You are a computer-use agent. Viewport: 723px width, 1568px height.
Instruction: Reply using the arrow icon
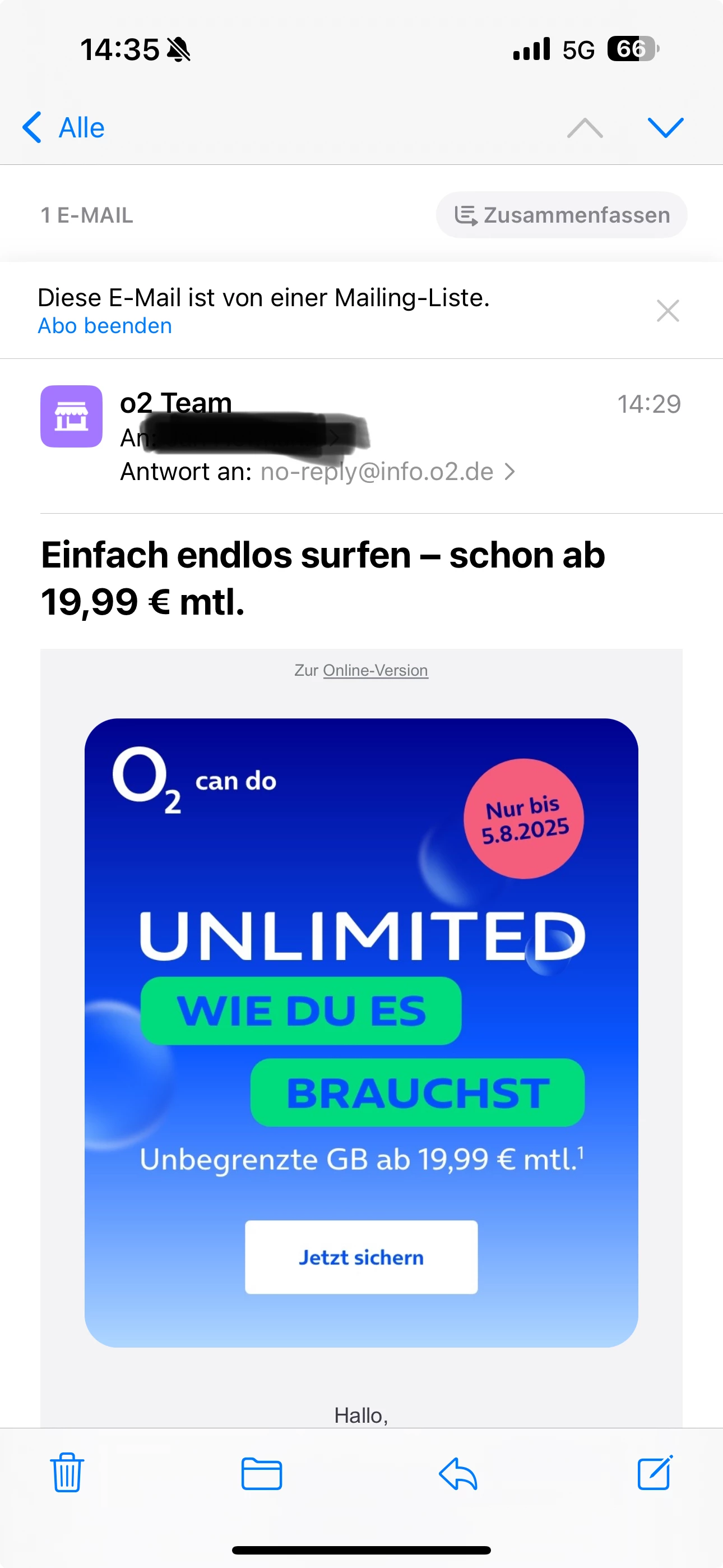[458, 1473]
